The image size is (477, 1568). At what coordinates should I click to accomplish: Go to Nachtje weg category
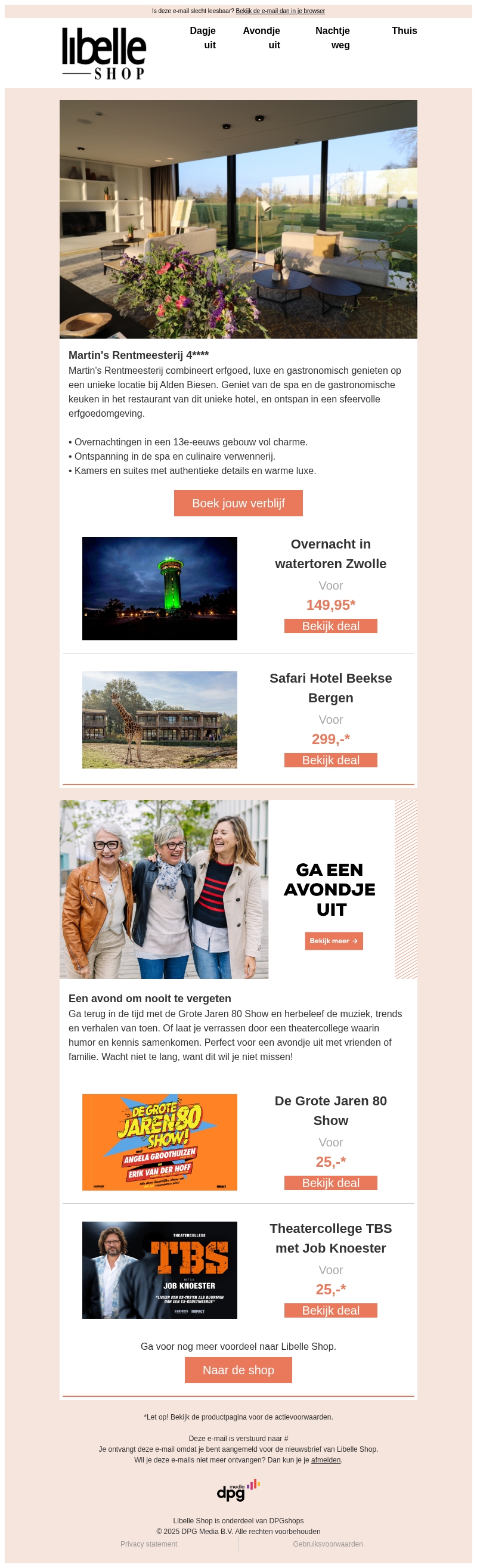click(x=333, y=38)
